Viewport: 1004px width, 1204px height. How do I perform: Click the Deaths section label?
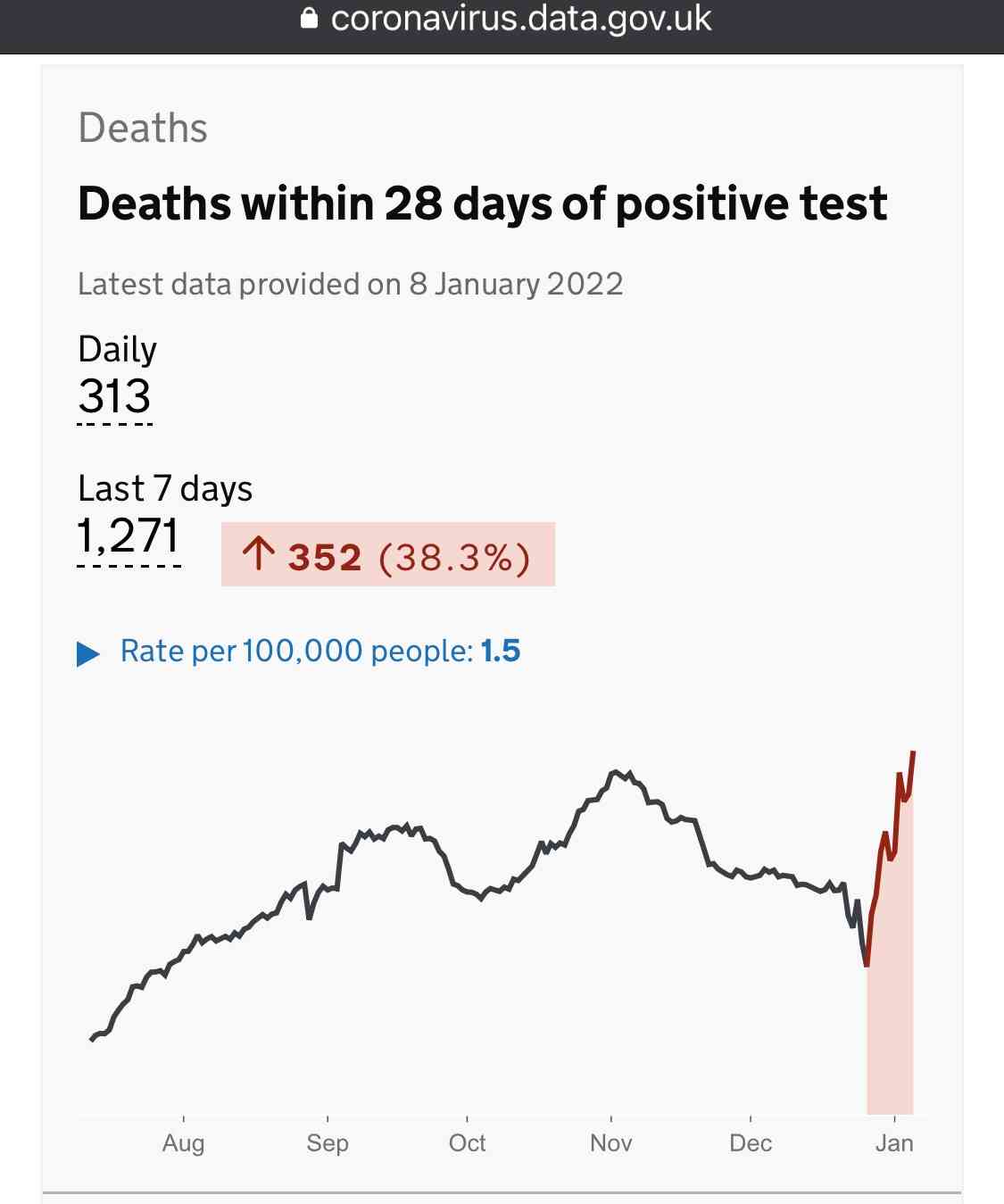pos(143,127)
